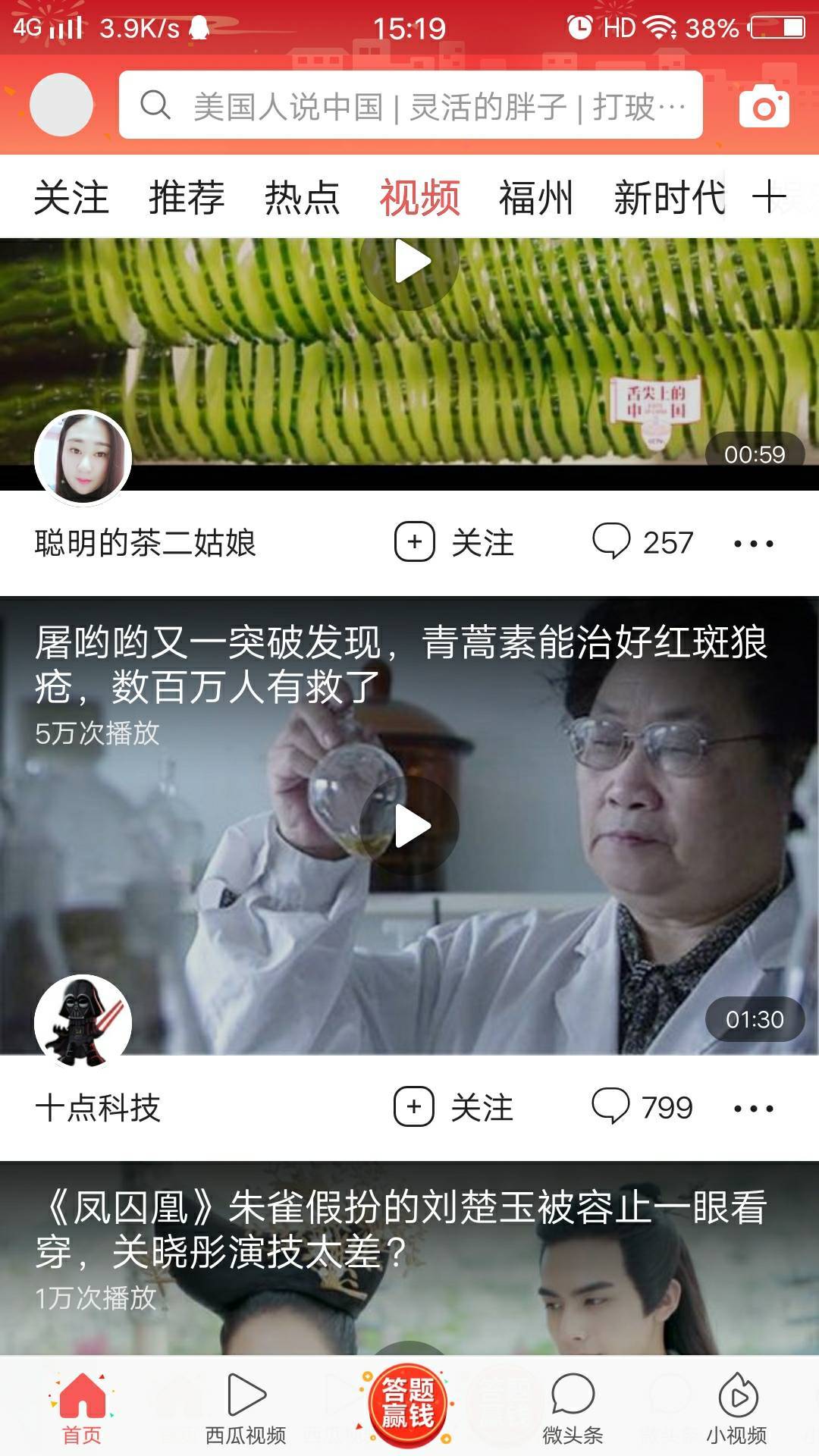Follow 十点科技

tap(454, 1107)
